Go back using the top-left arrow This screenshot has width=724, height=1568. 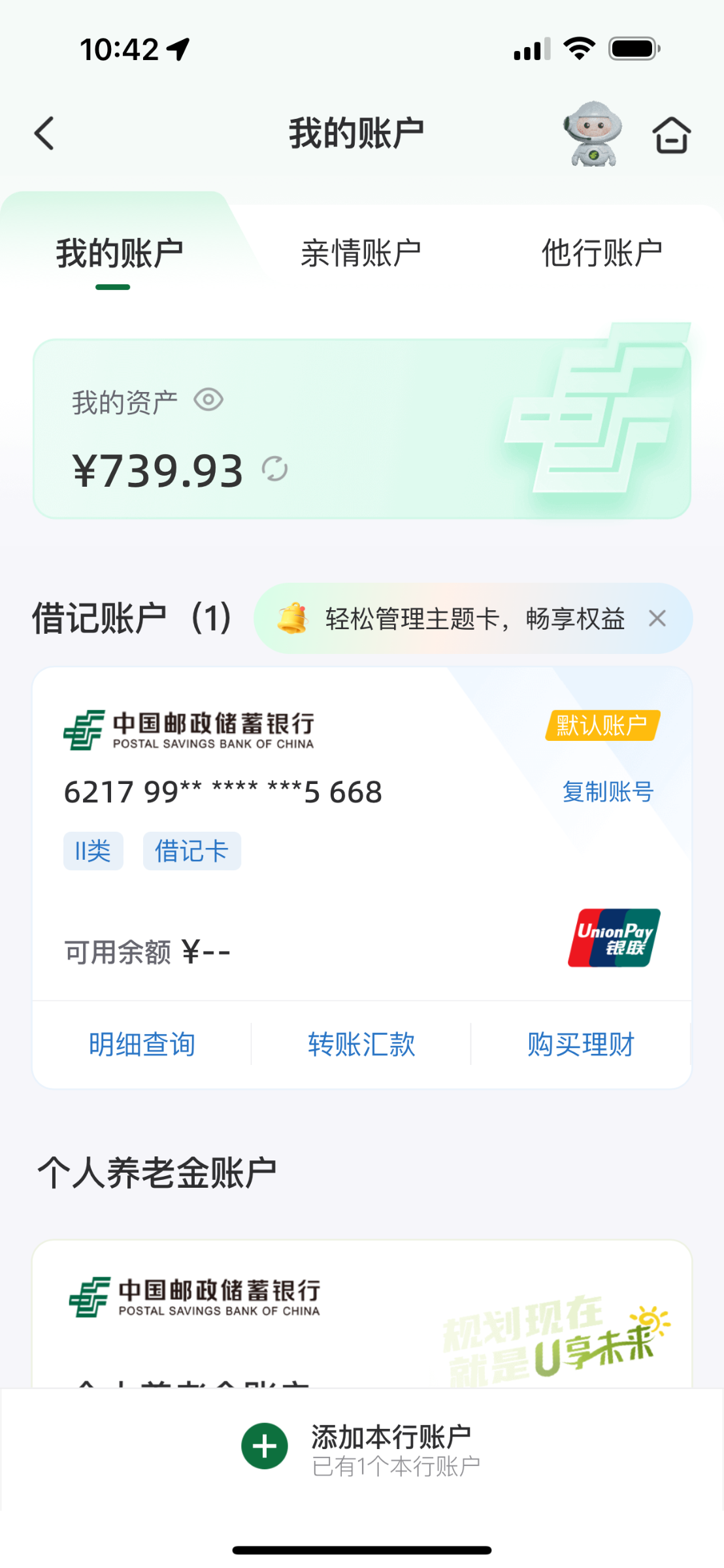coord(44,134)
